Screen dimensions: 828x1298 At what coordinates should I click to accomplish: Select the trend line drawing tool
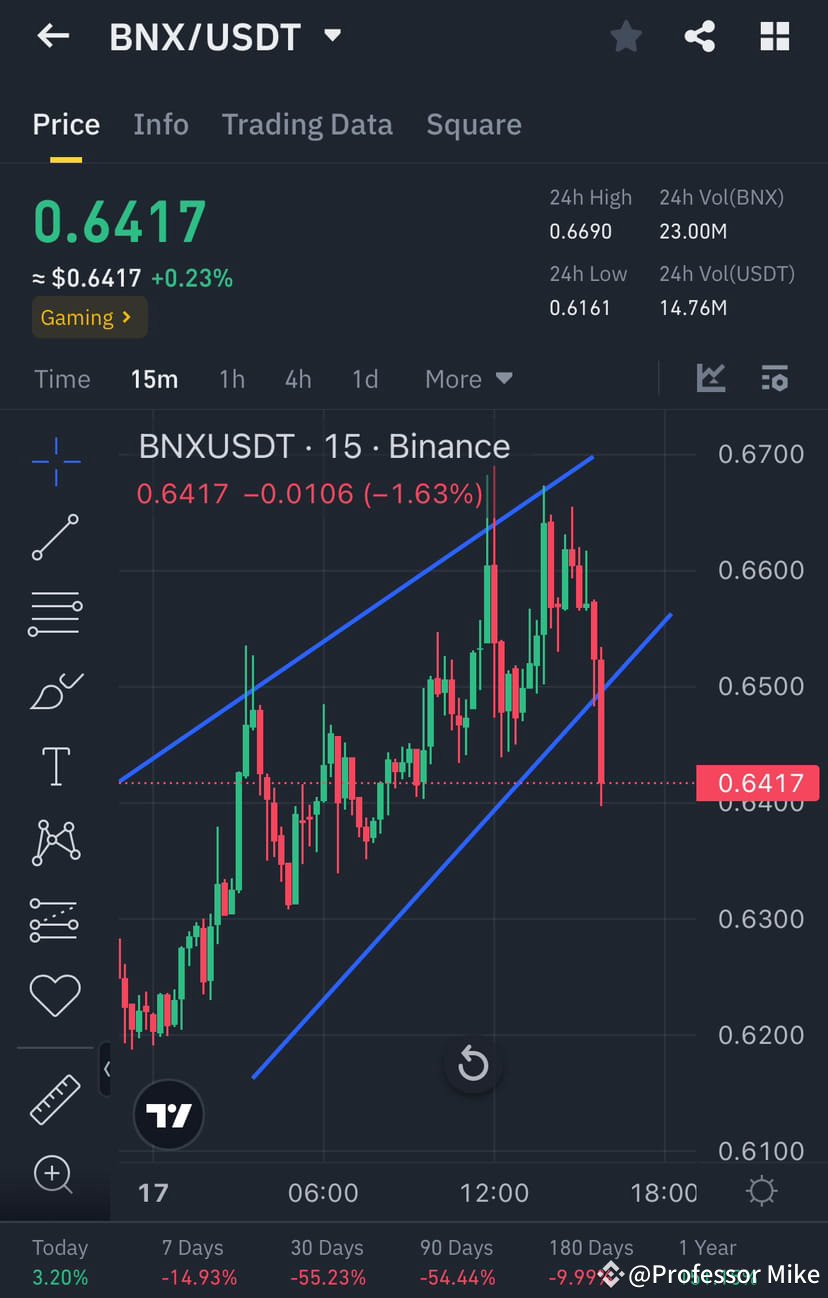click(x=55, y=538)
